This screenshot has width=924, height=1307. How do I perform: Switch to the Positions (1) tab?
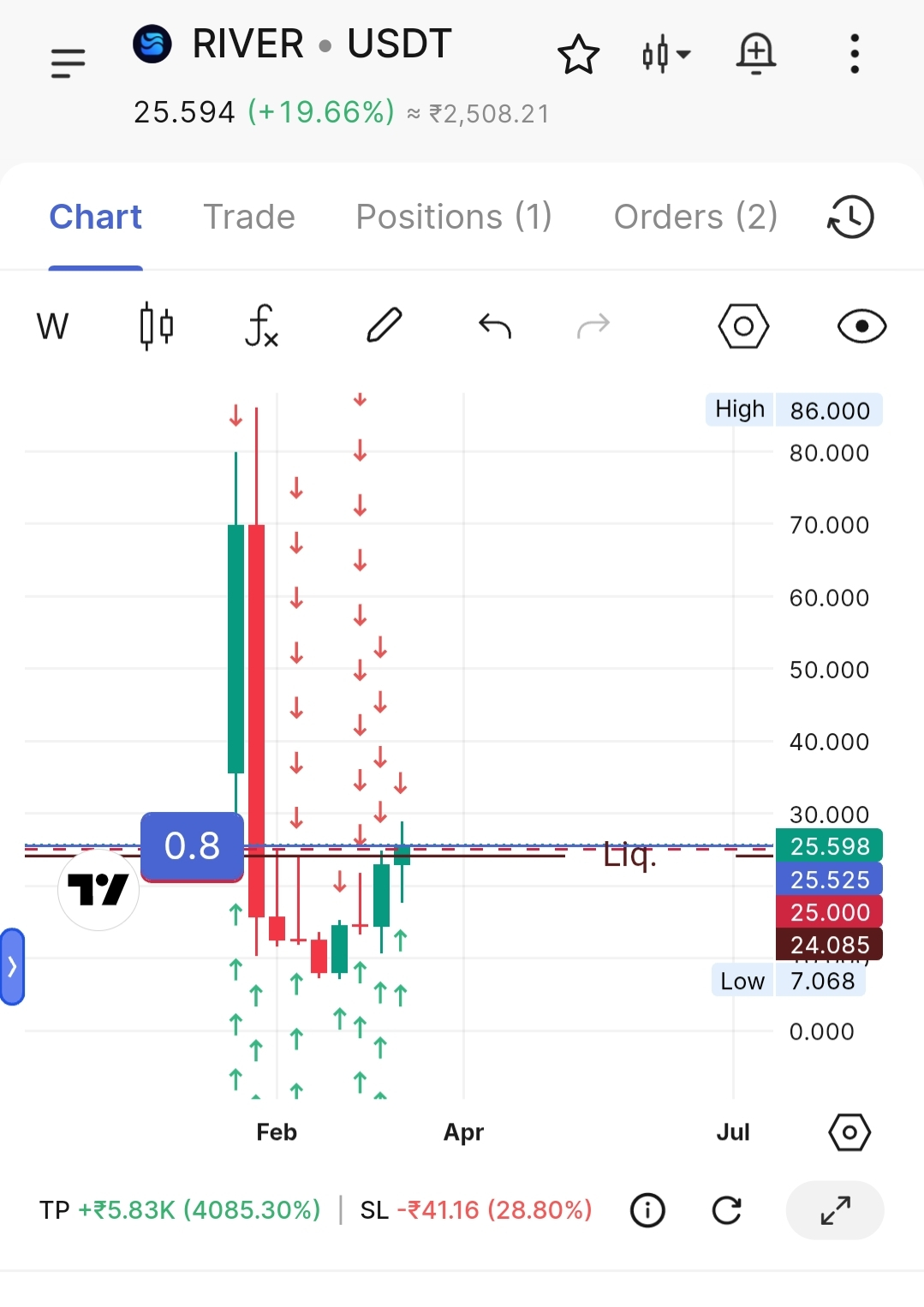pyautogui.click(x=454, y=217)
